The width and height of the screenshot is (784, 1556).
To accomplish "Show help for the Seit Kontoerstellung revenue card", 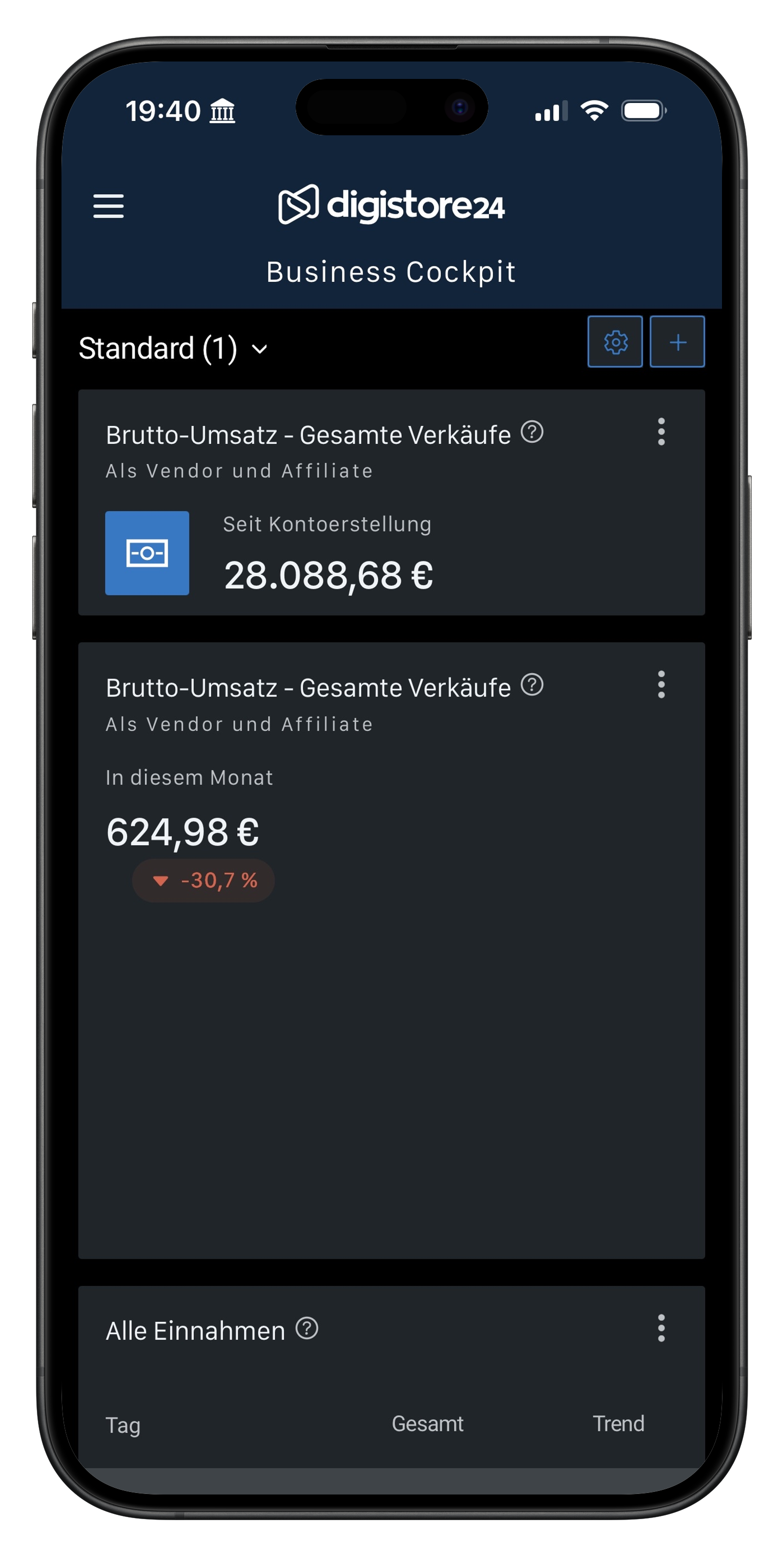I will tap(532, 432).
